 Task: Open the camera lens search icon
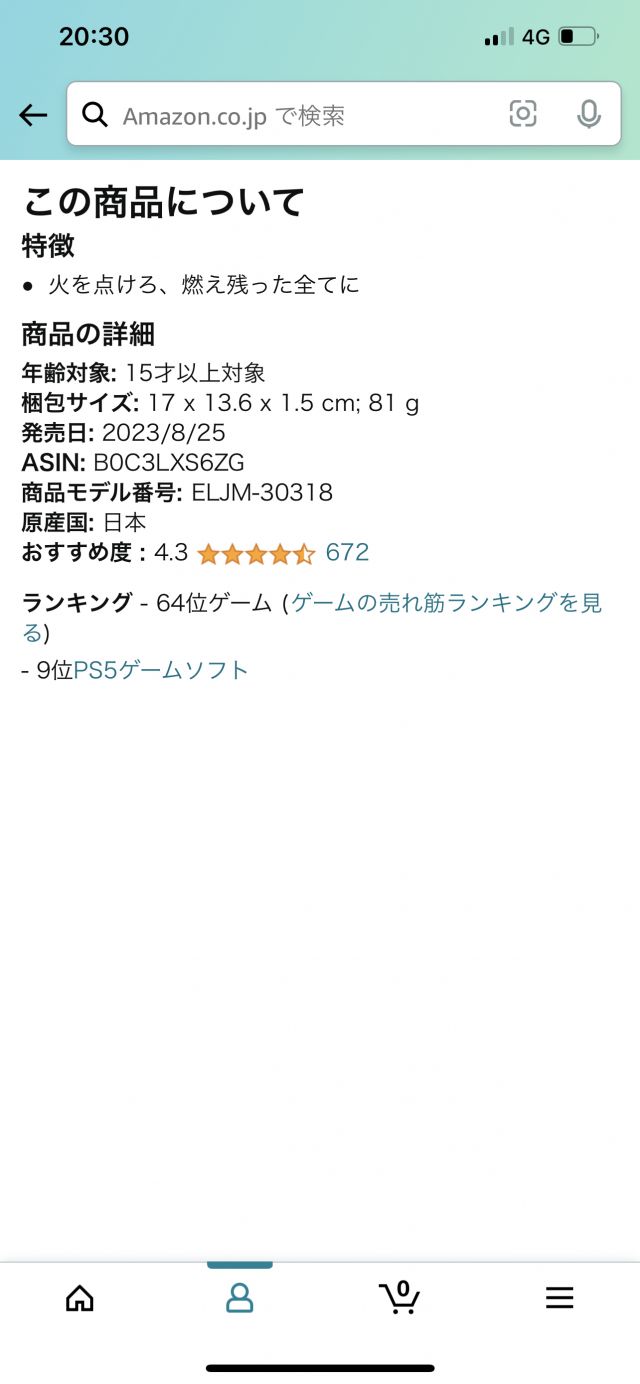coord(523,115)
